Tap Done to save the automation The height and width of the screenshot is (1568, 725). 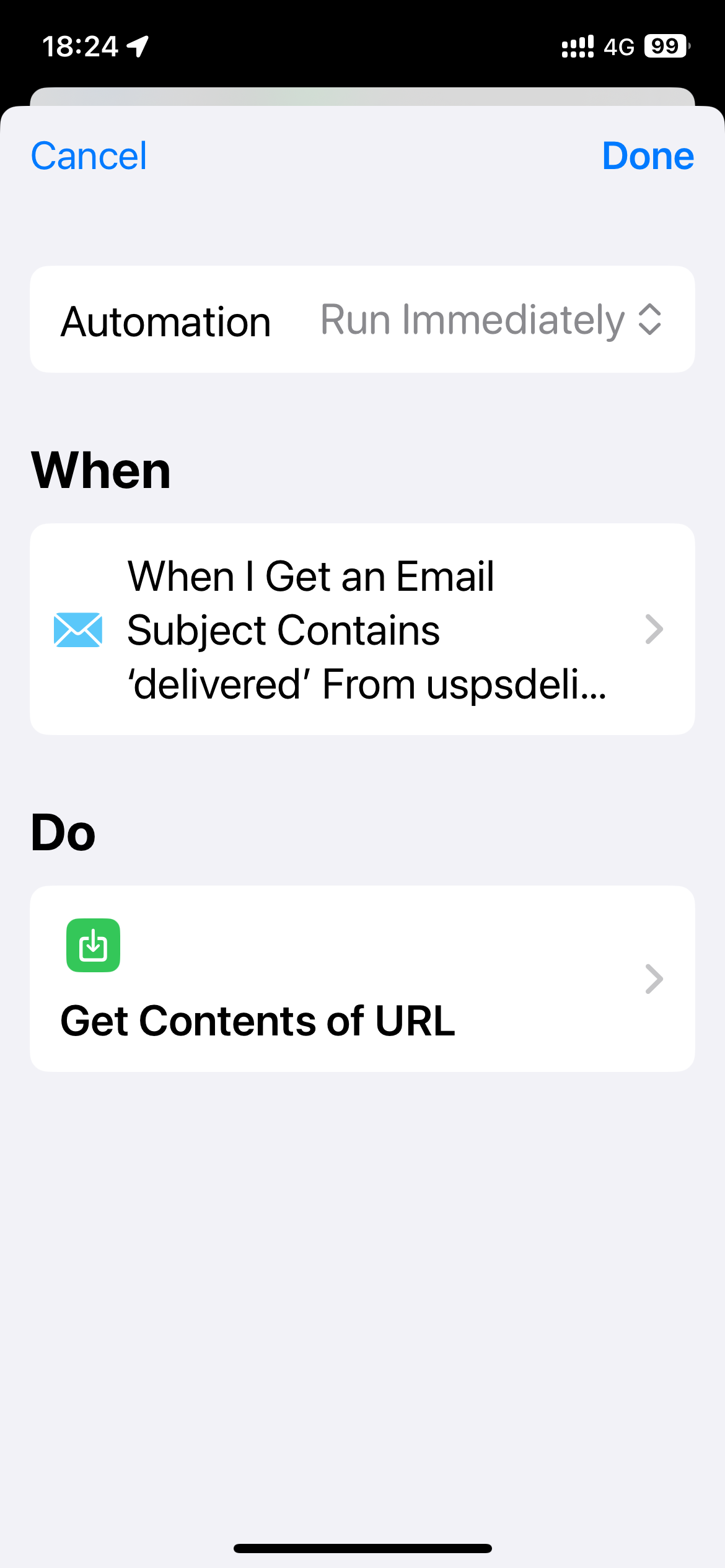[648, 155]
